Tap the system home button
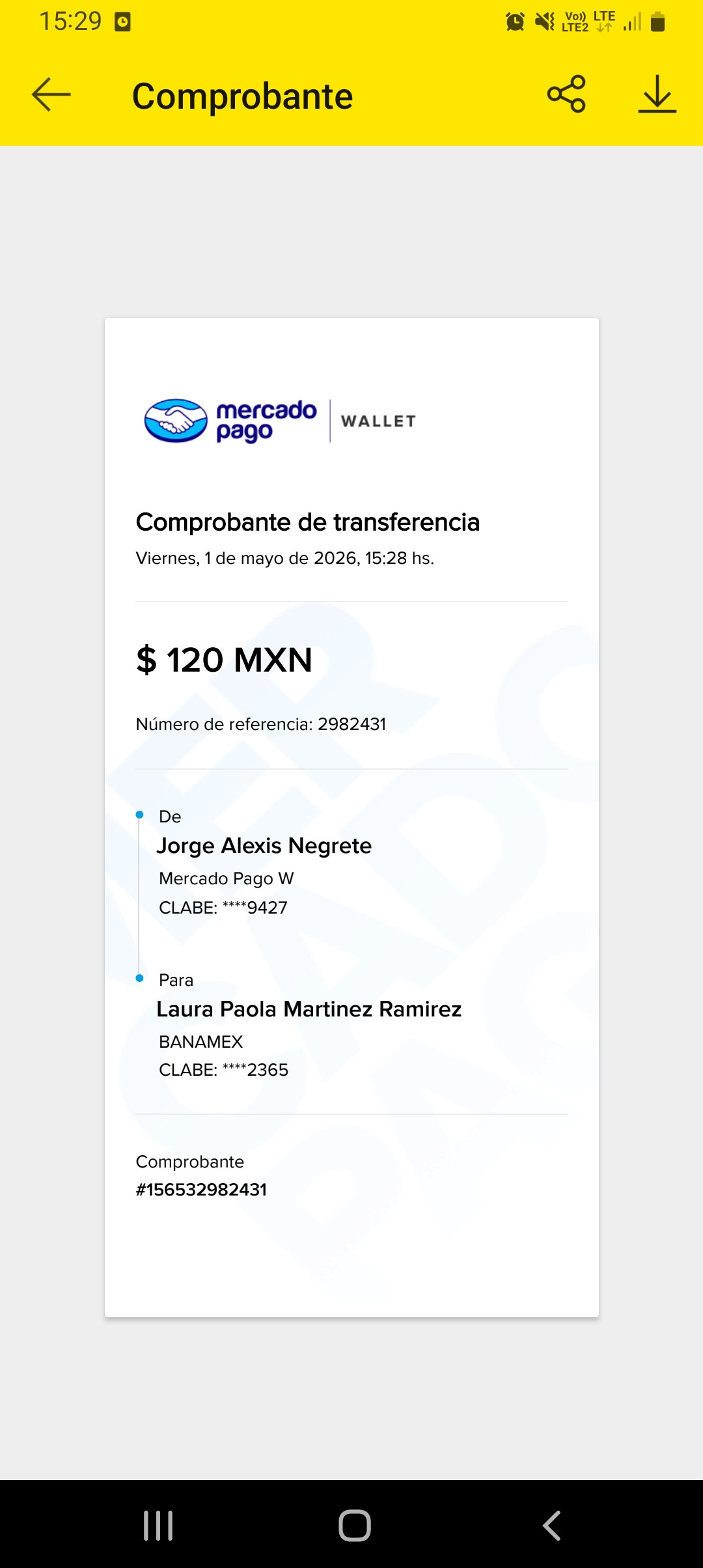Viewport: 703px width, 1568px height. 355,1526
